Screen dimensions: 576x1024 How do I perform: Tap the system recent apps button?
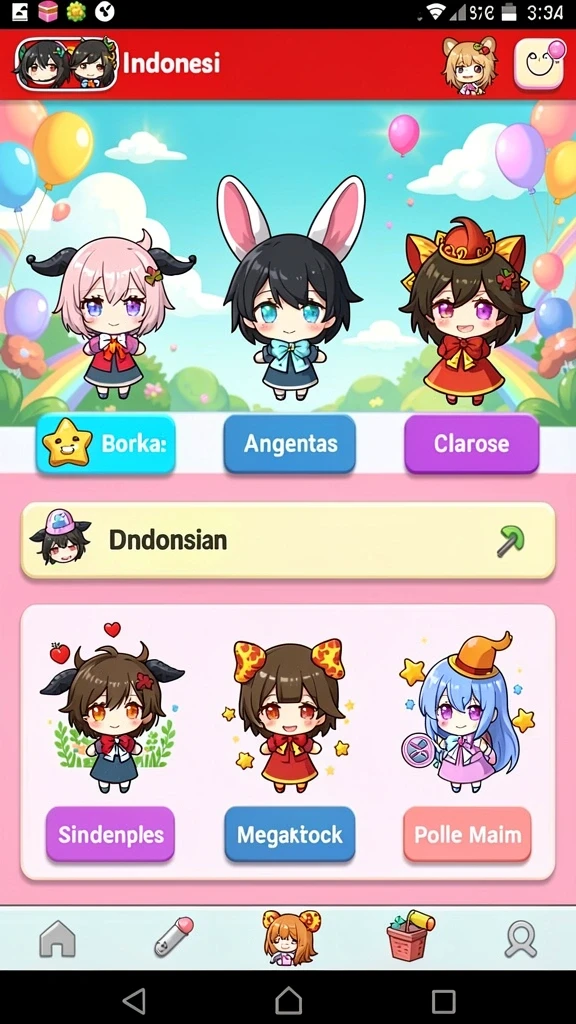coord(443,1000)
